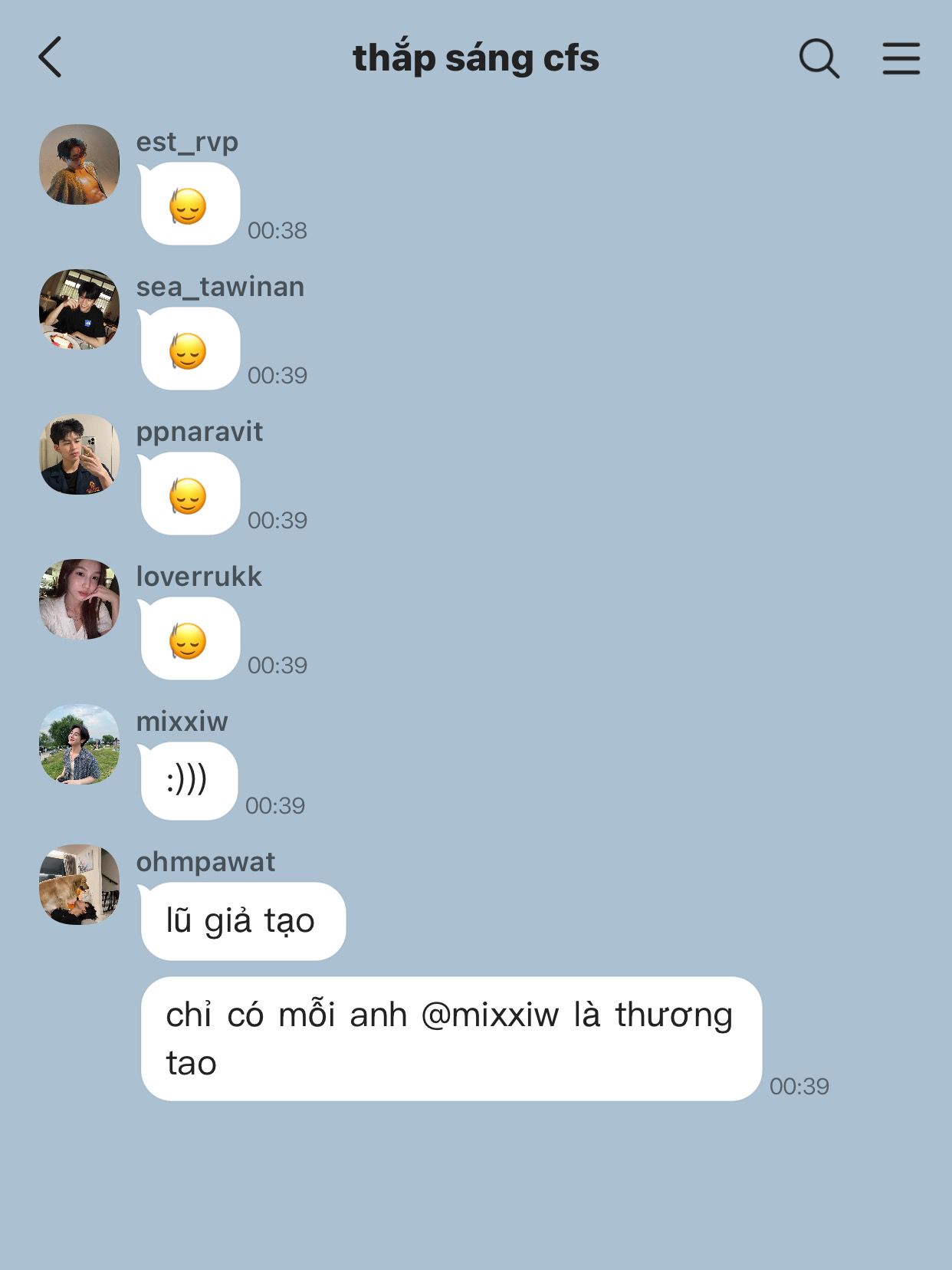View mixxiw's profile picture
The height and width of the screenshot is (1270, 952).
tap(79, 744)
